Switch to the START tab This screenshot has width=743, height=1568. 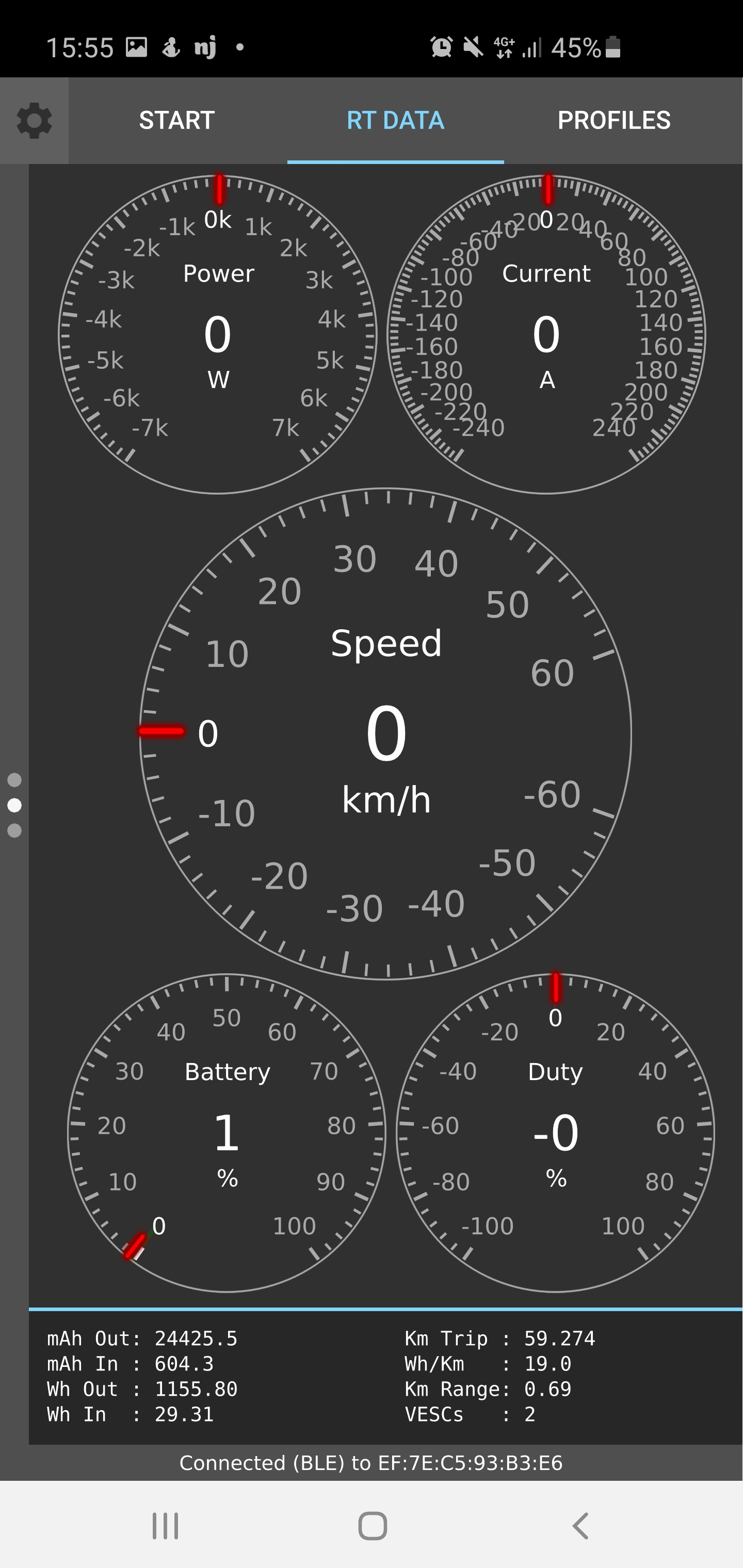176,121
